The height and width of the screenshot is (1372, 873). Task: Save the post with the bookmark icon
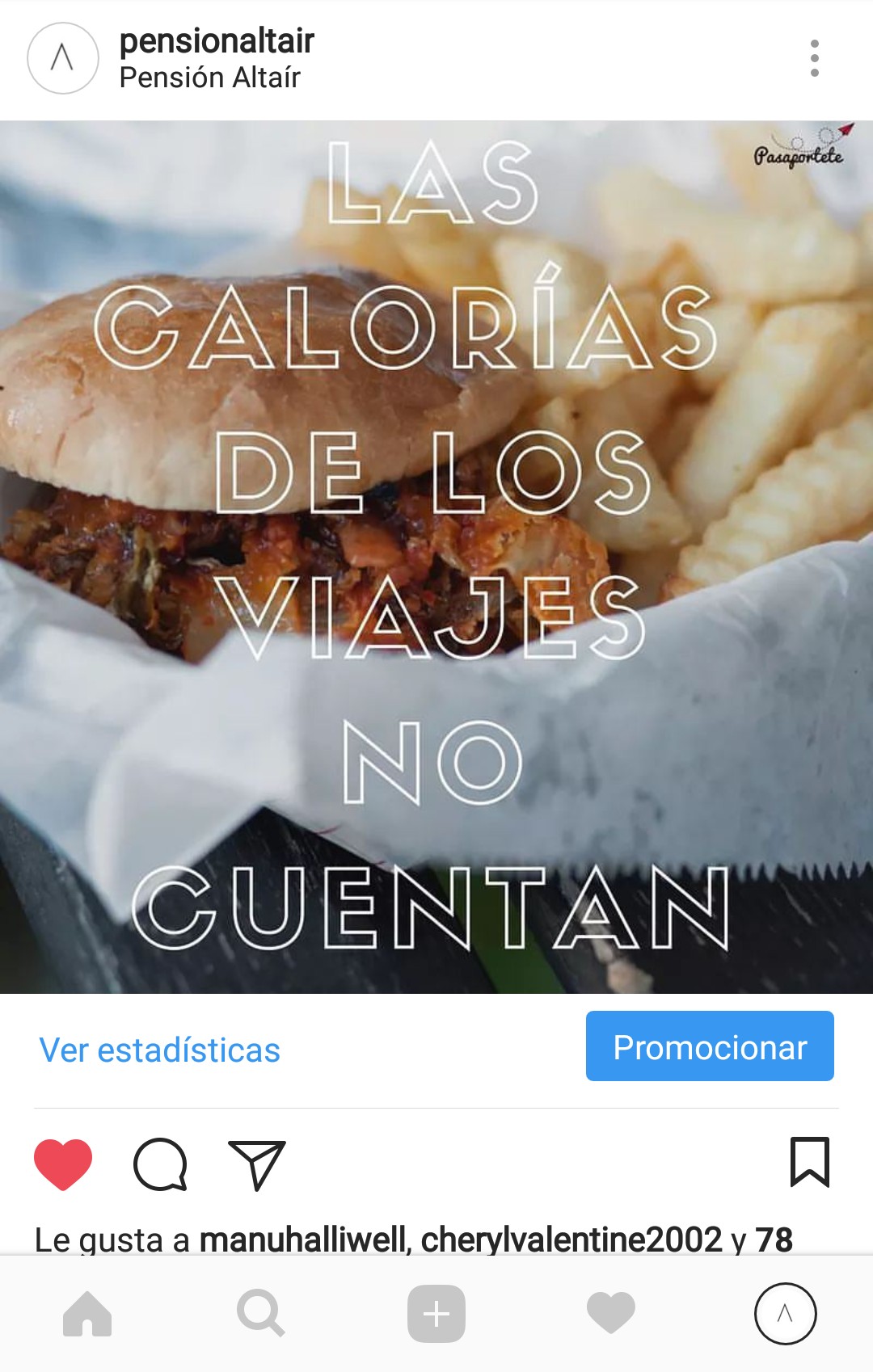pyautogui.click(x=809, y=1163)
